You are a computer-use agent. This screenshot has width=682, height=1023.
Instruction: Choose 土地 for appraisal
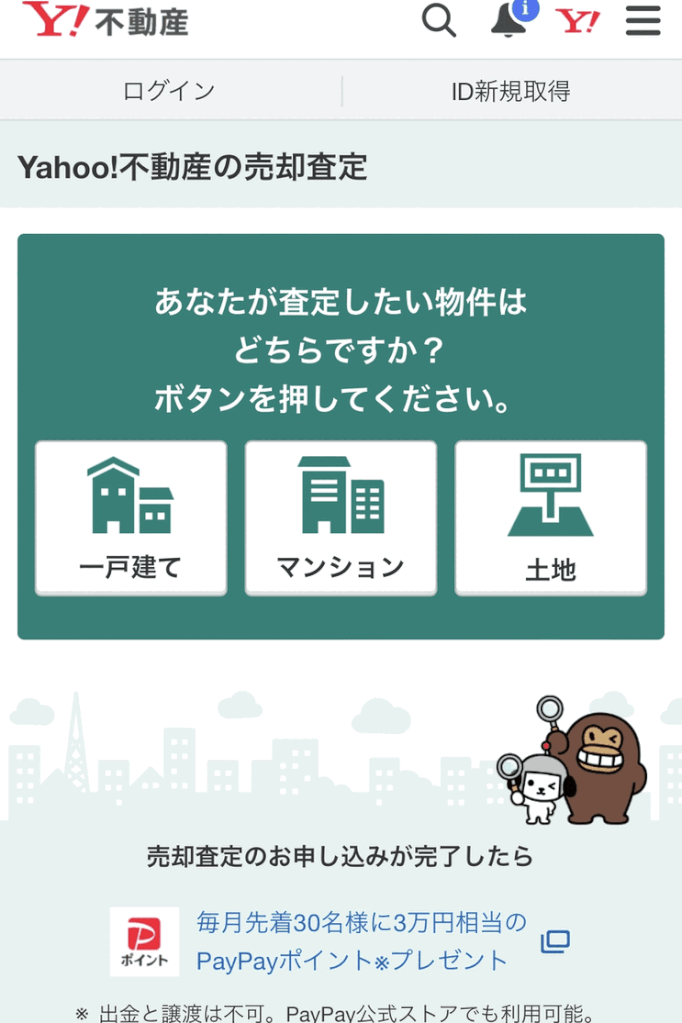click(x=551, y=518)
